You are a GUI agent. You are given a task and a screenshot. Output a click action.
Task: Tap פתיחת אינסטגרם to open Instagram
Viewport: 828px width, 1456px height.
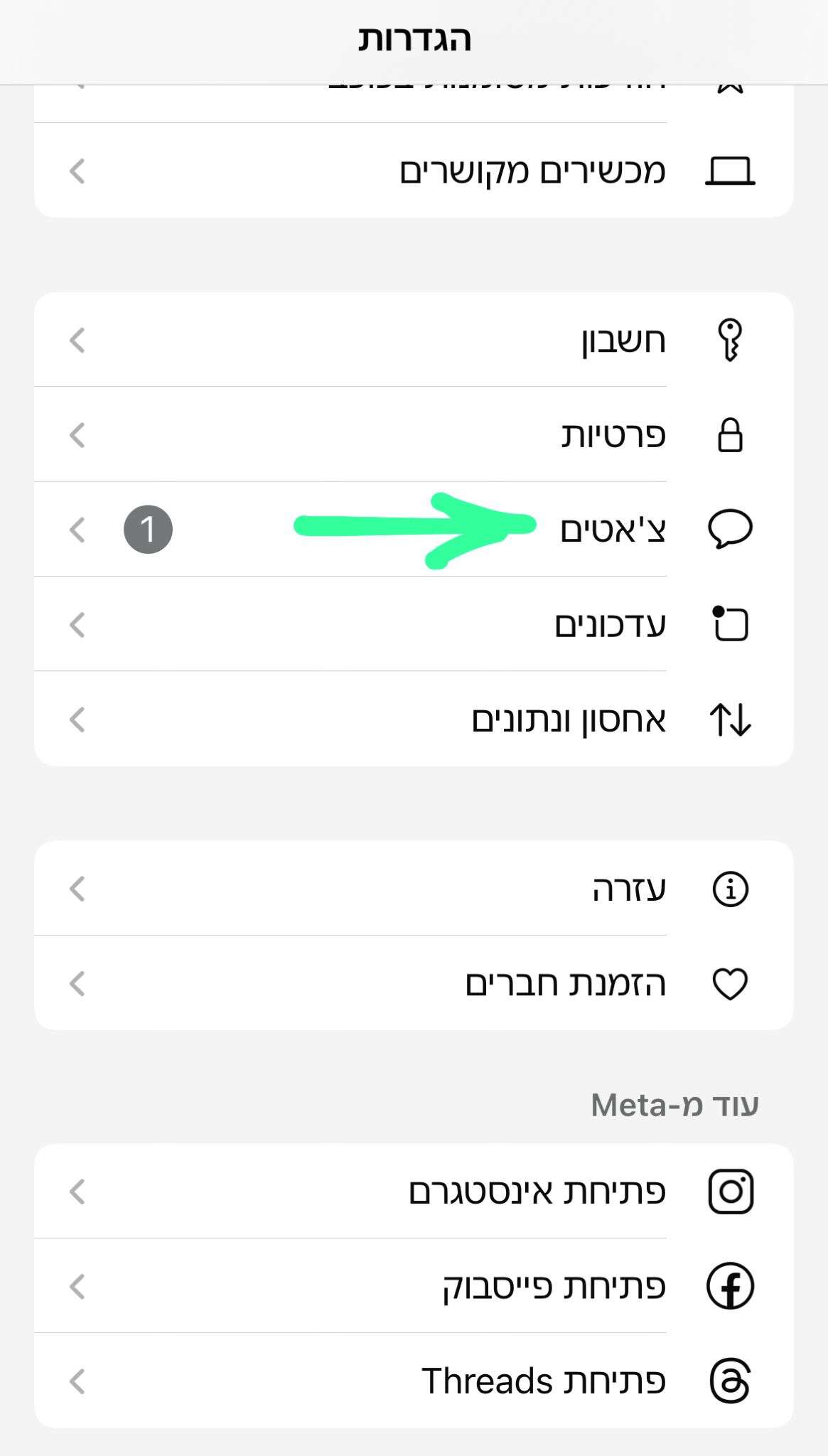537,1192
